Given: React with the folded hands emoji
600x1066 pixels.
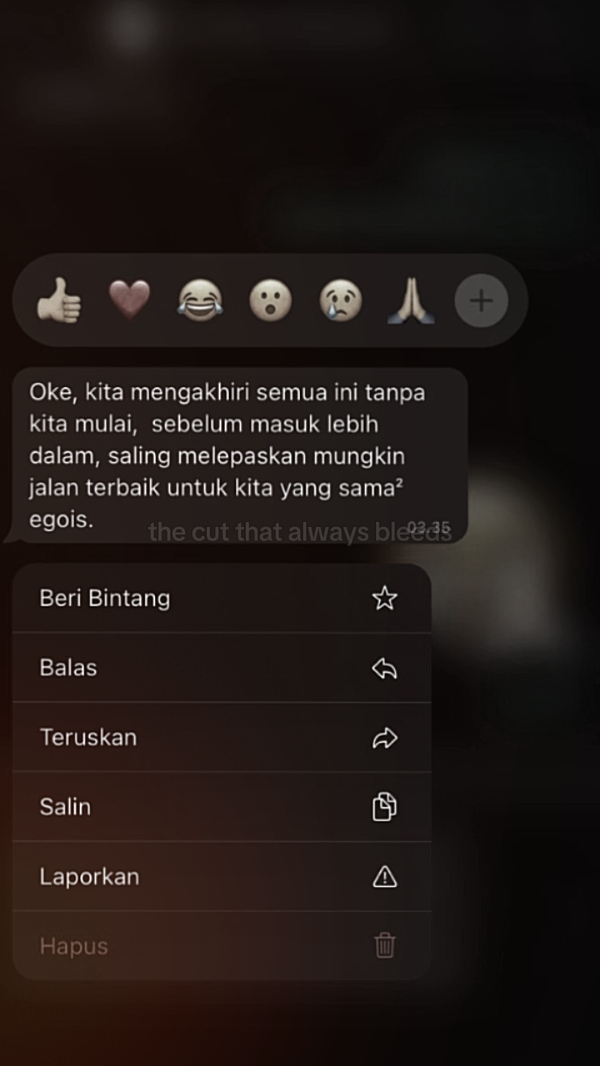Looking at the screenshot, I should [x=411, y=300].
